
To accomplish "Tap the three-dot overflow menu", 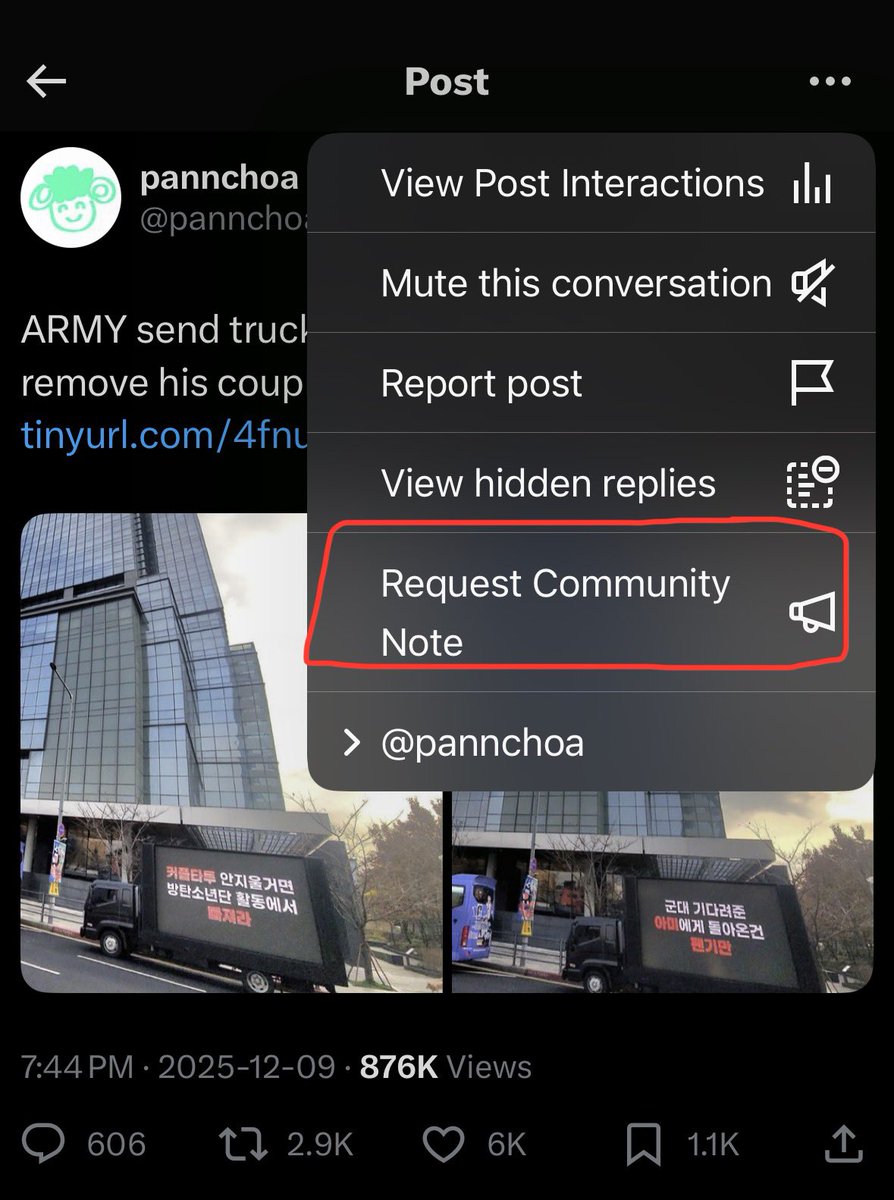I will (830, 82).
